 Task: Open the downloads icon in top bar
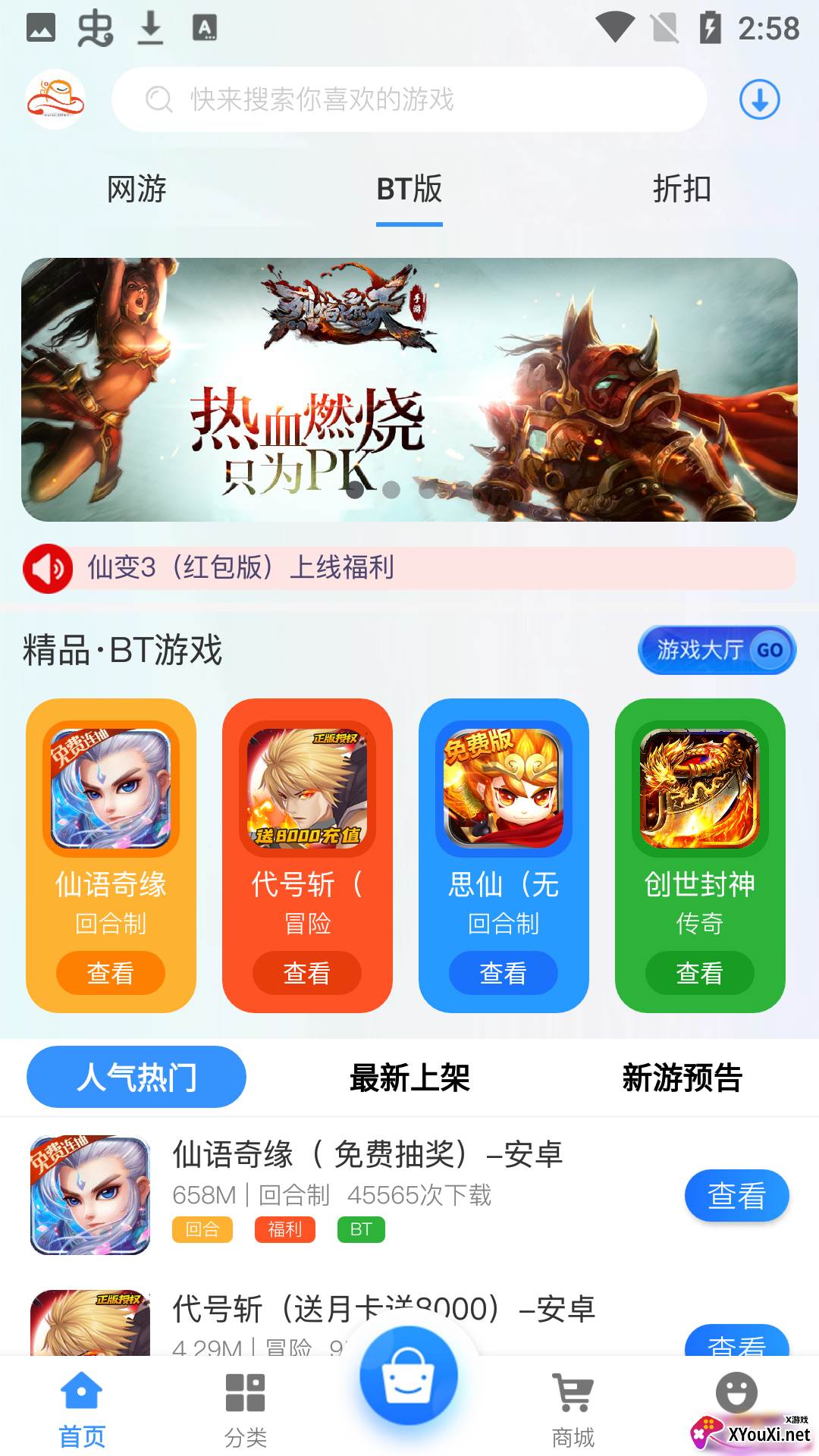point(759,99)
